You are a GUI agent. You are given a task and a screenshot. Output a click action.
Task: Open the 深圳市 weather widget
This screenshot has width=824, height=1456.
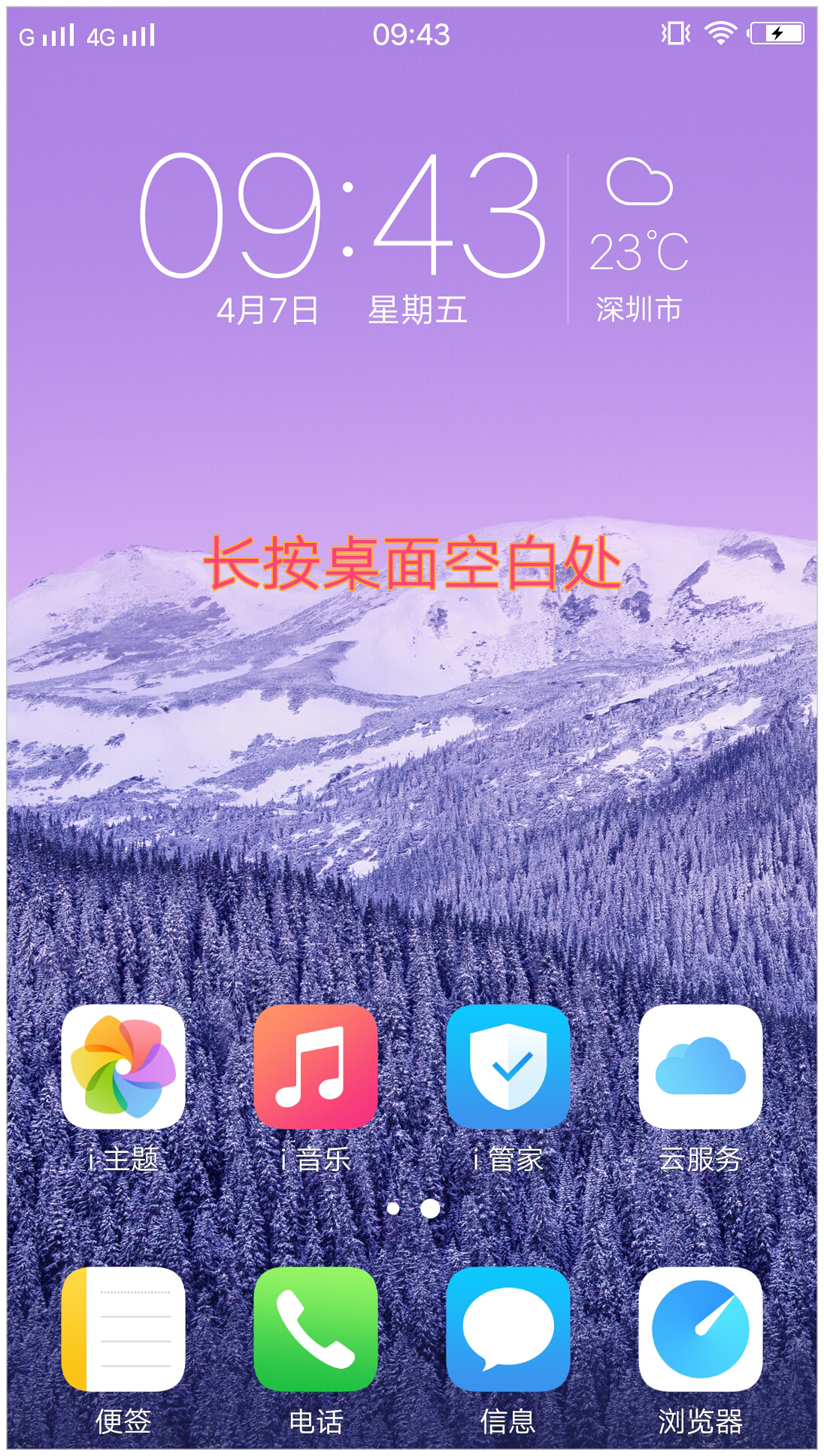[639, 241]
